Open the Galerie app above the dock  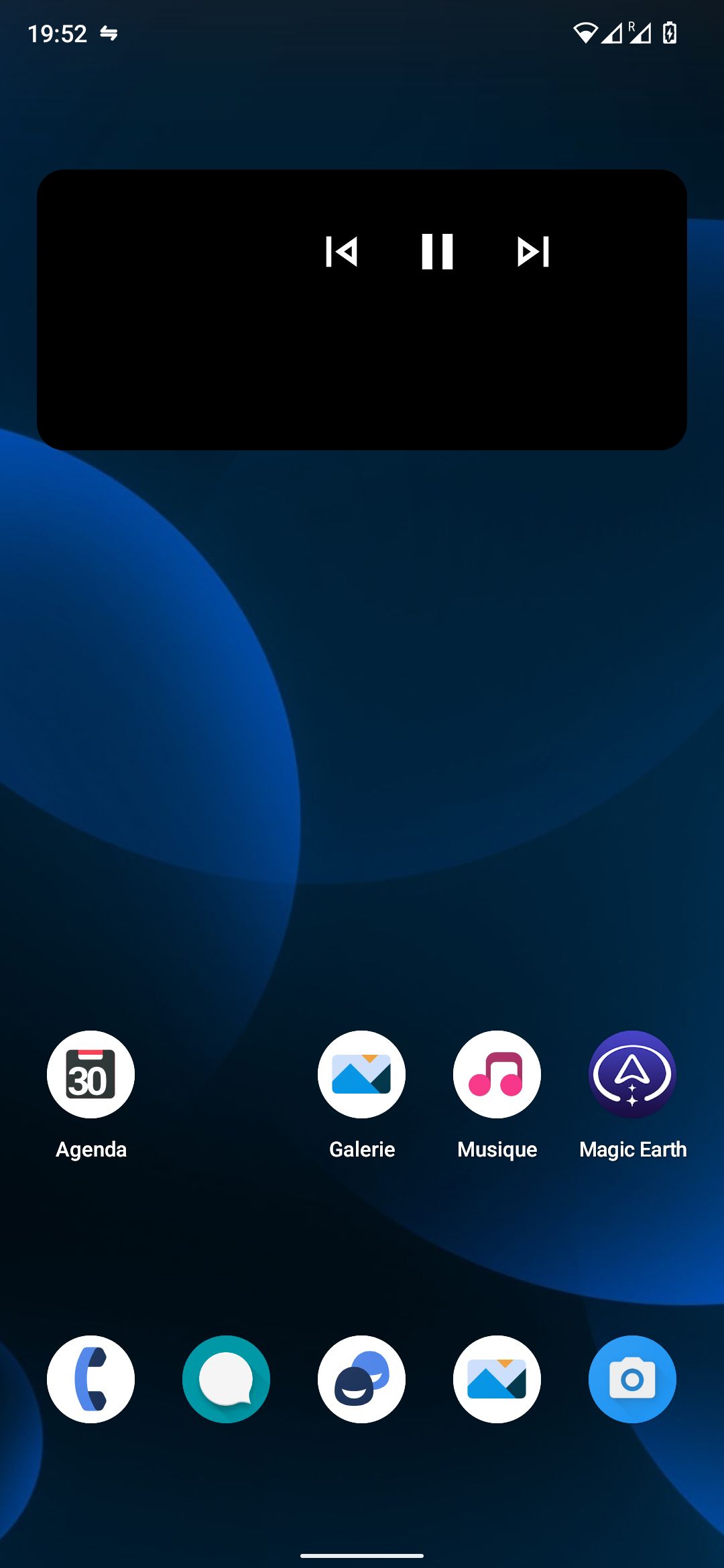click(x=361, y=1074)
